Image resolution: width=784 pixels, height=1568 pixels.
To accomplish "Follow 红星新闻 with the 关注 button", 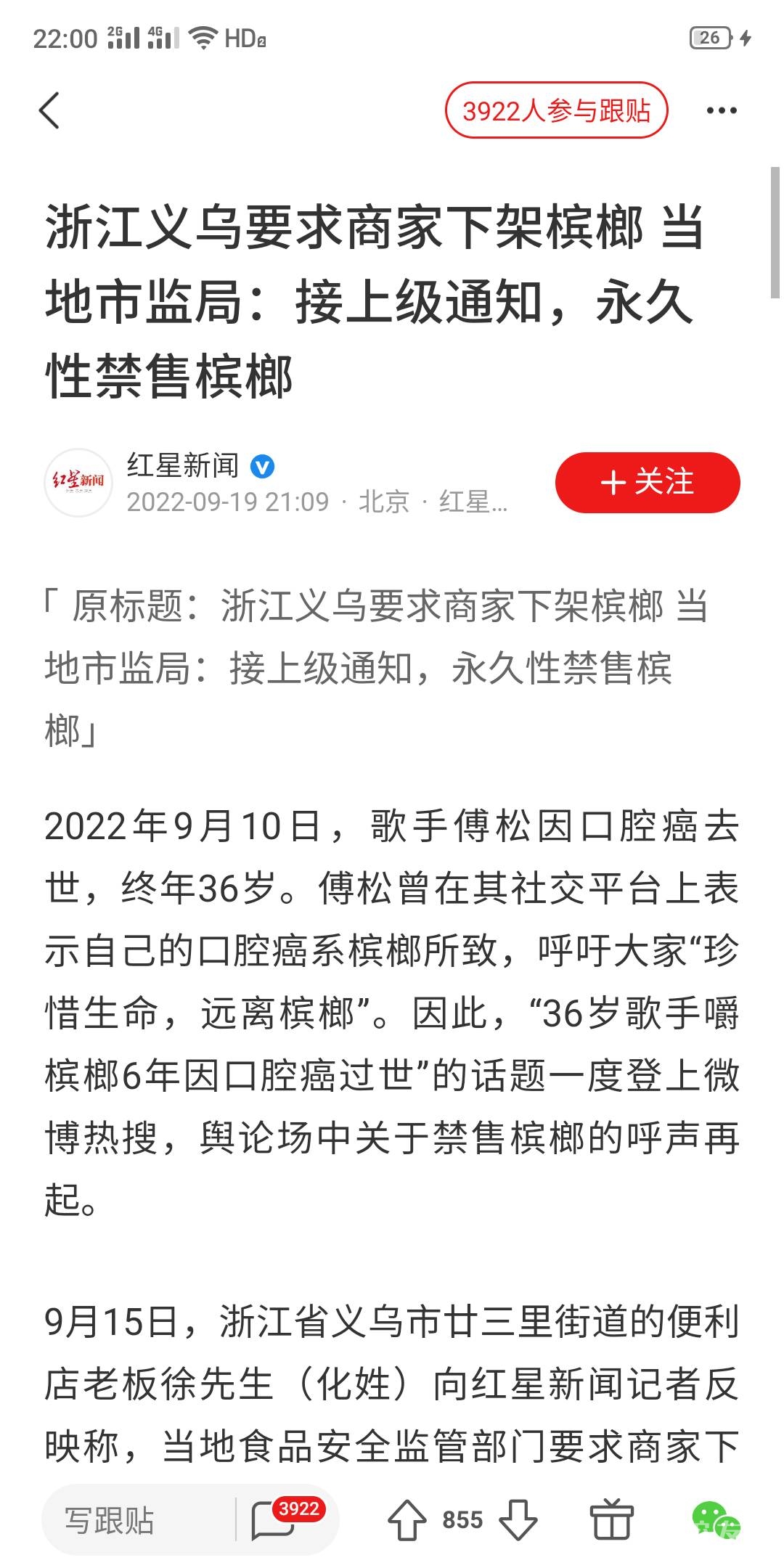I will [x=647, y=483].
